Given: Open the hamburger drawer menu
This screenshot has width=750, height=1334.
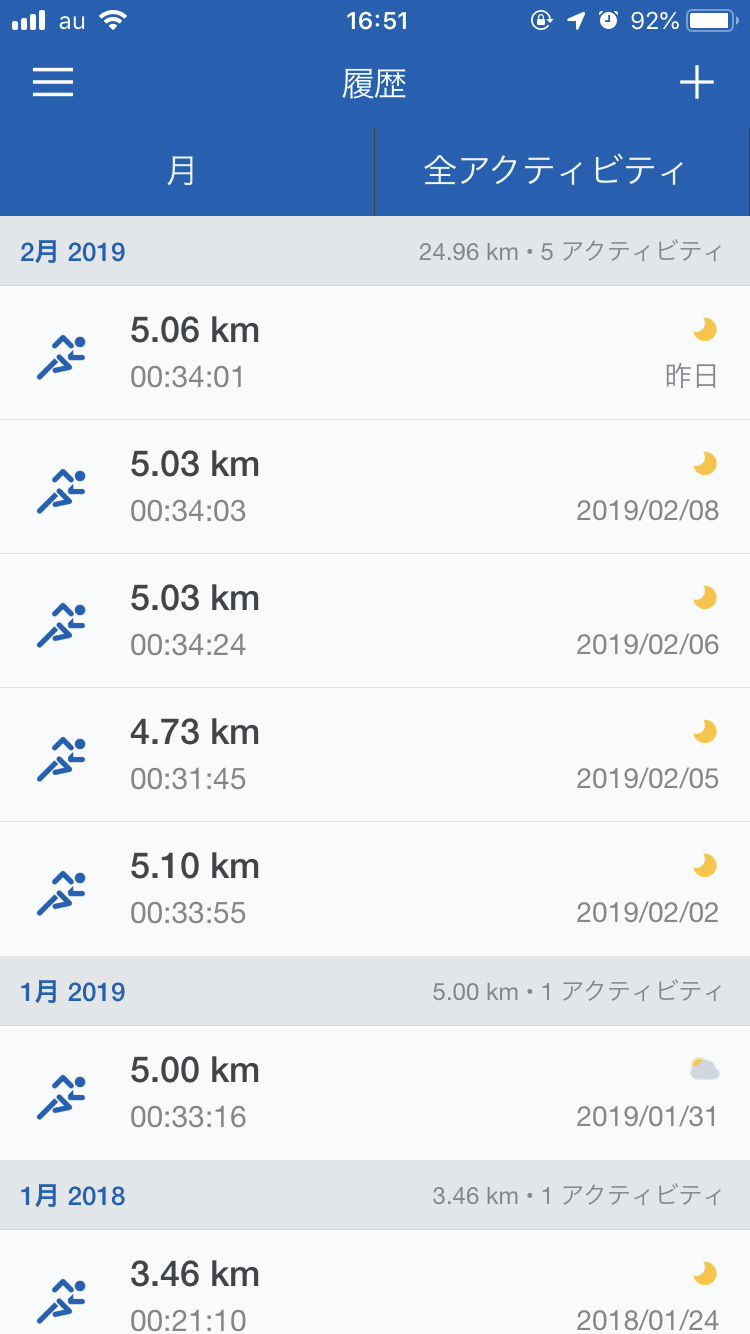Looking at the screenshot, I should pyautogui.click(x=53, y=83).
